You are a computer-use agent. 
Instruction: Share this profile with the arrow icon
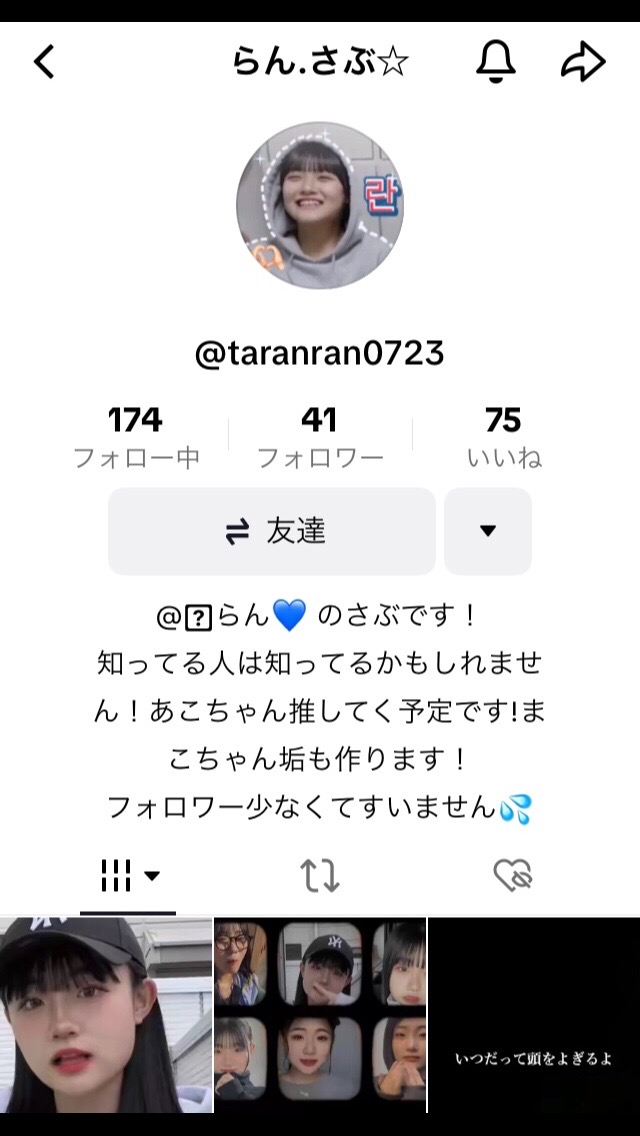583,63
